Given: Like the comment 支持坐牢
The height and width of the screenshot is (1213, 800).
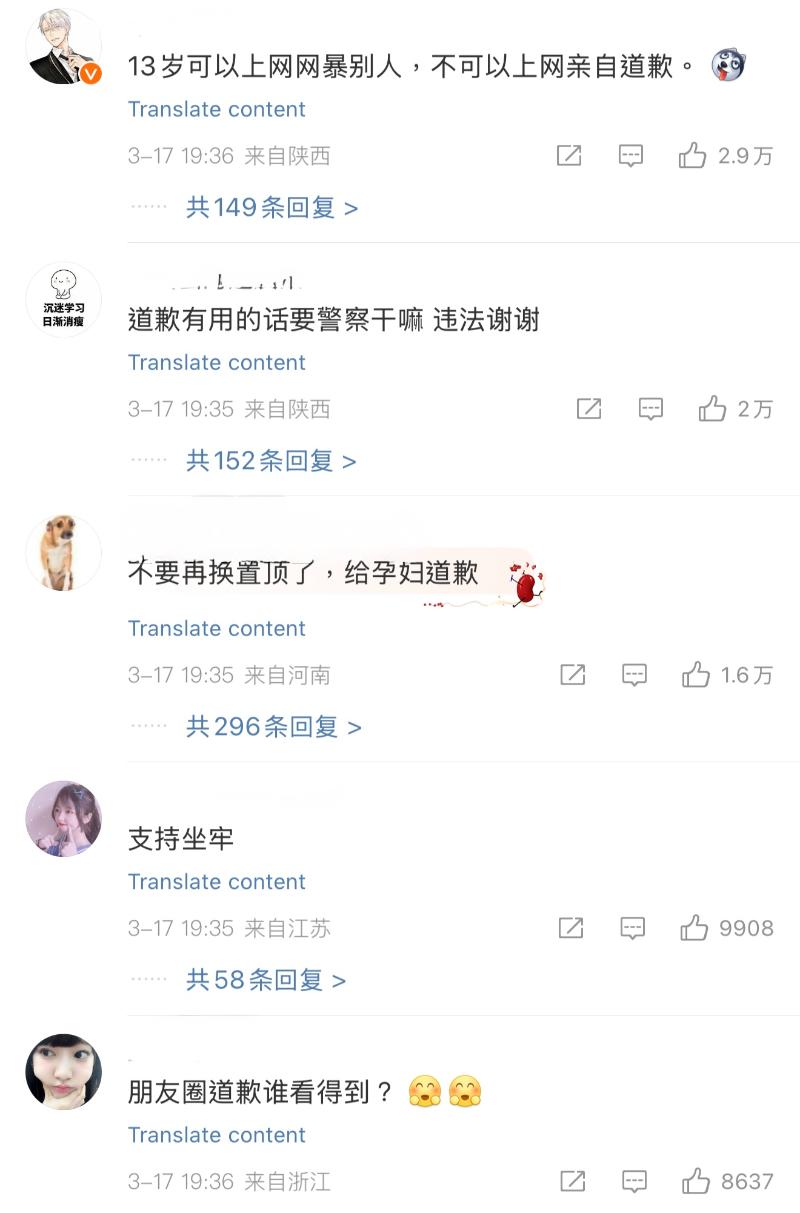Looking at the screenshot, I should [x=694, y=928].
